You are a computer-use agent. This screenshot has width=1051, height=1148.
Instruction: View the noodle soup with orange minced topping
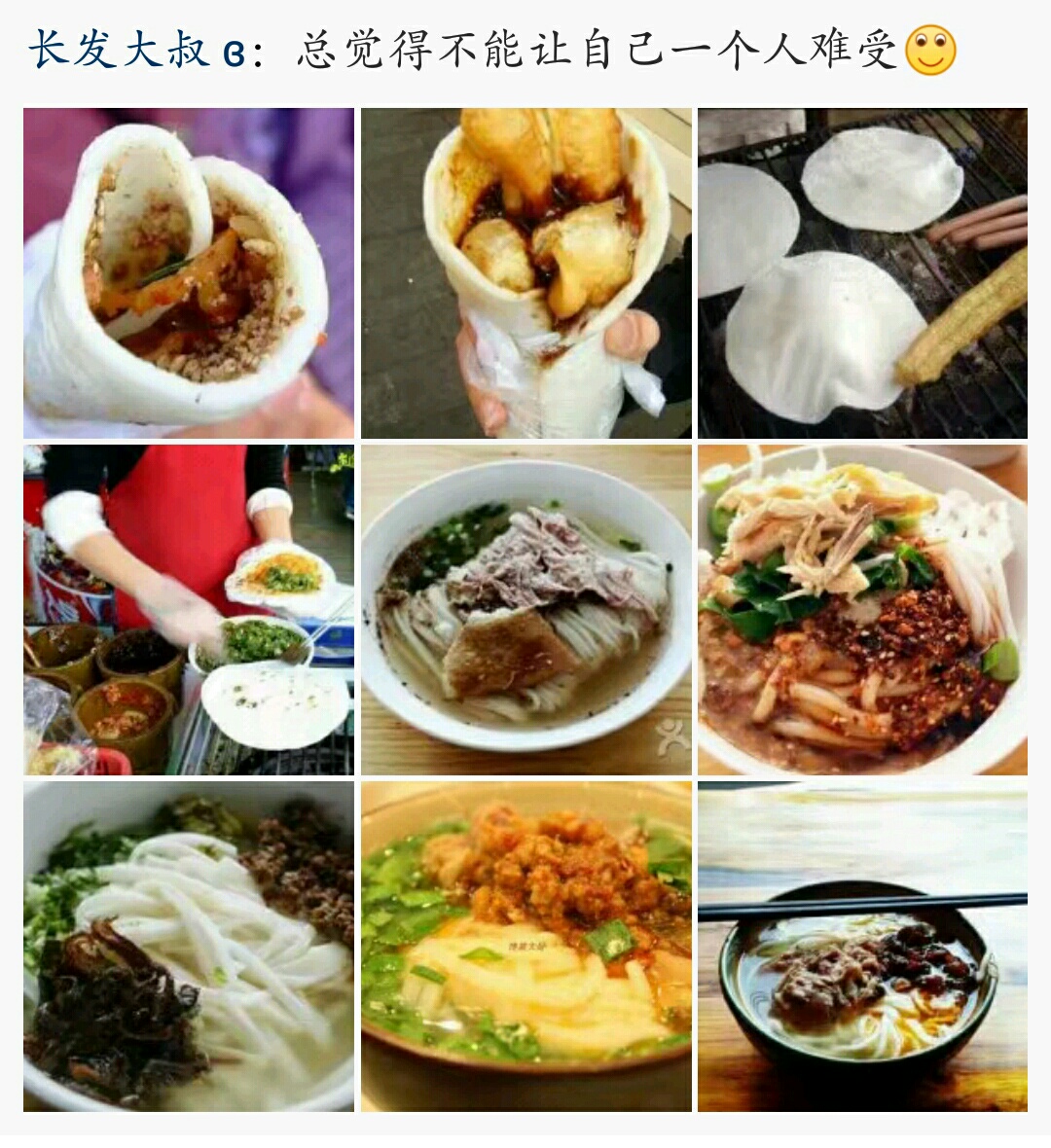click(525, 947)
